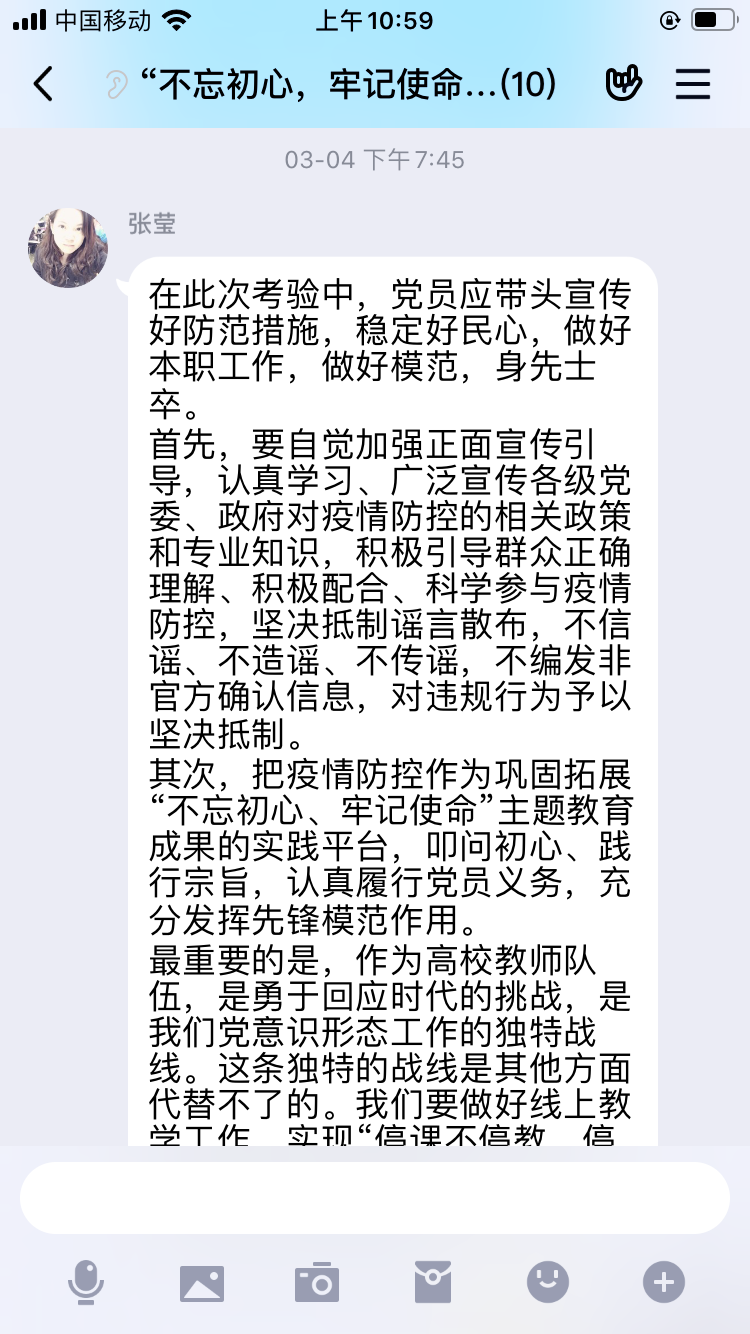Open 张莹's profile avatar
The image size is (750, 1334).
click(68, 247)
